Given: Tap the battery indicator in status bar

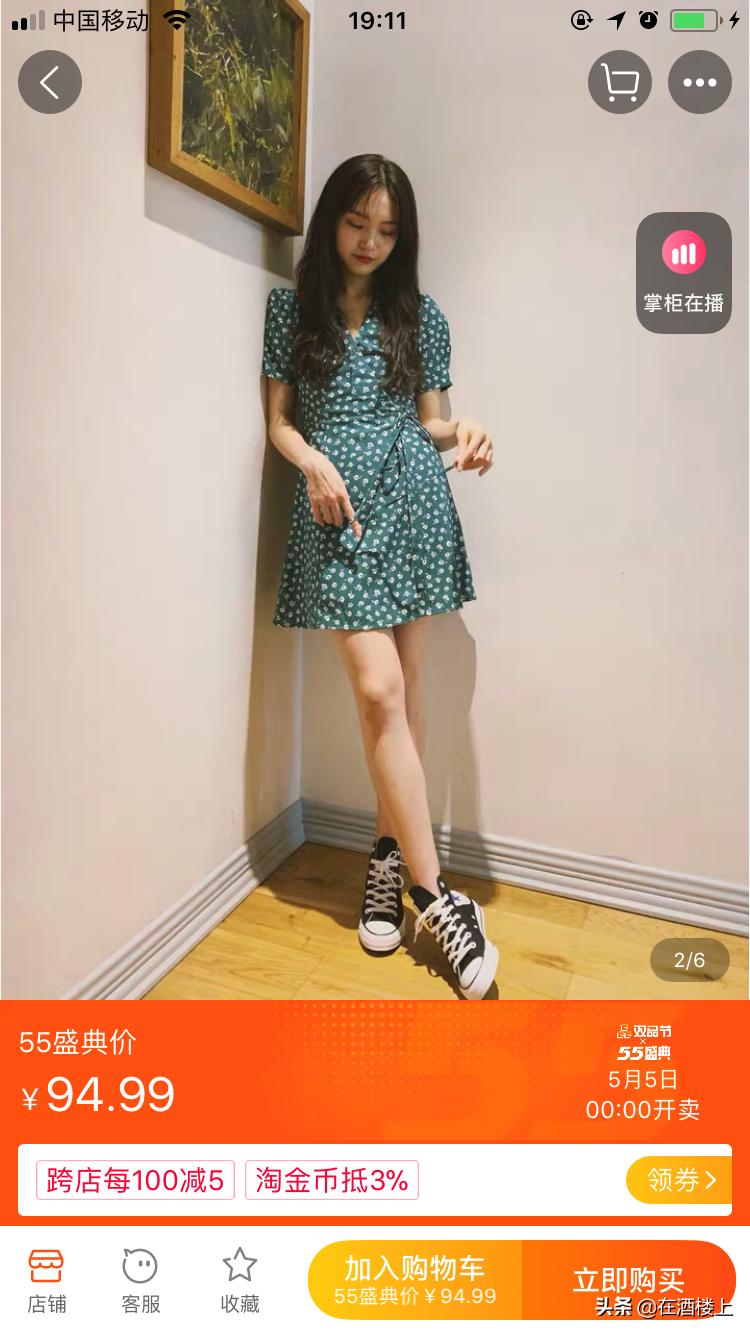Looking at the screenshot, I should pyautogui.click(x=692, y=19).
